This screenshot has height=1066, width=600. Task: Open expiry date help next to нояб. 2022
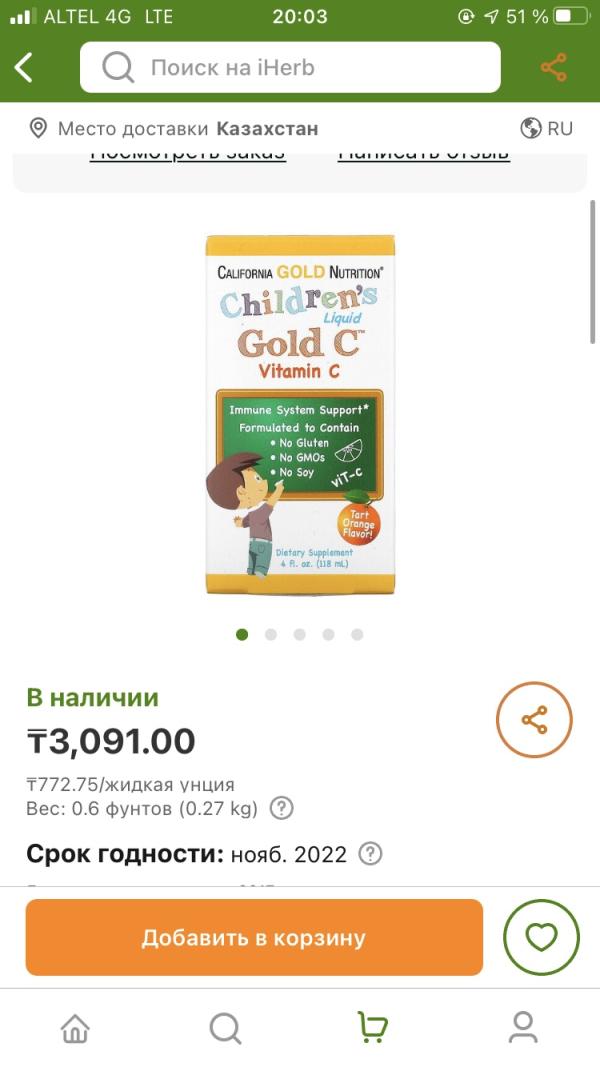point(371,854)
